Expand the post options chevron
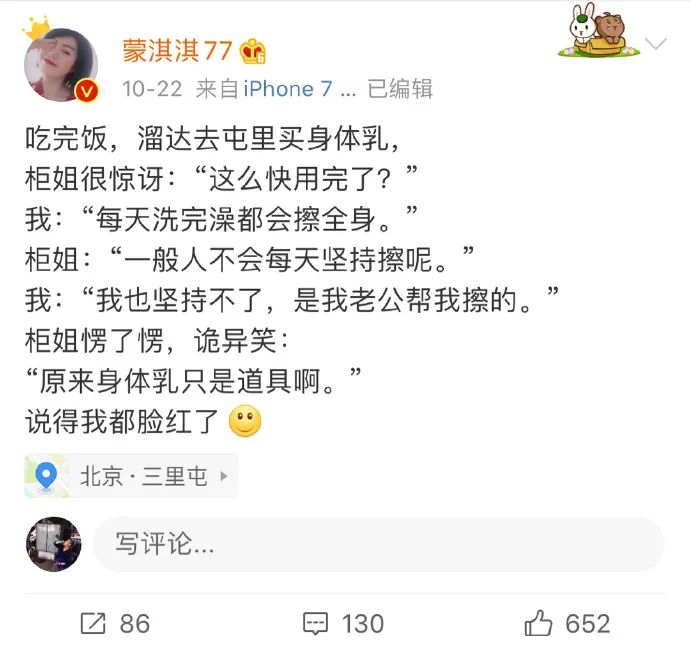 tap(656, 44)
